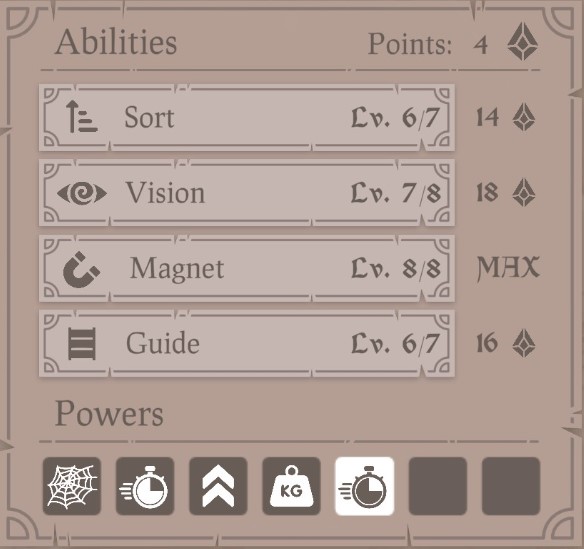584x549 pixels.
Task: Select the double chevron up power
Action: [x=218, y=486]
